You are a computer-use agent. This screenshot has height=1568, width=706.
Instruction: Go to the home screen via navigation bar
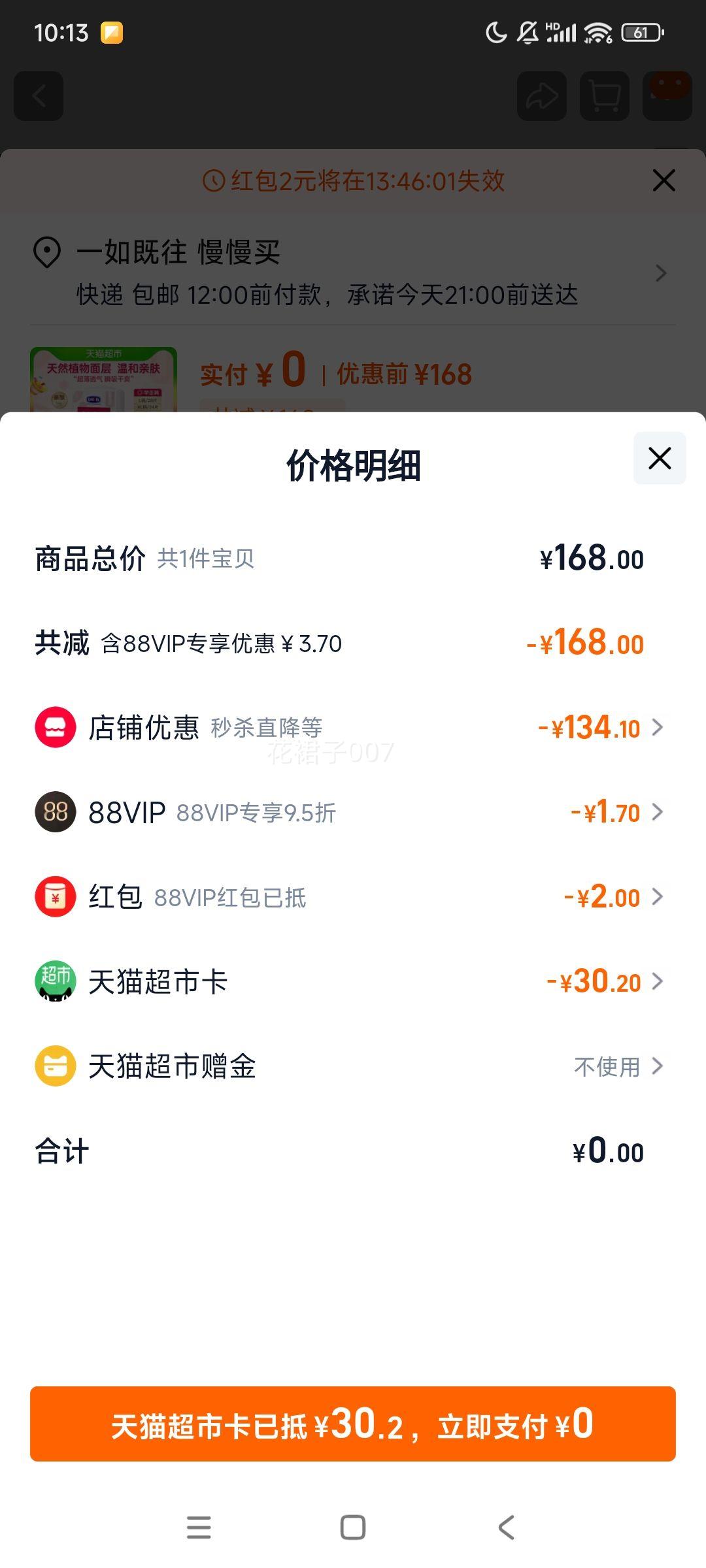(x=353, y=1527)
